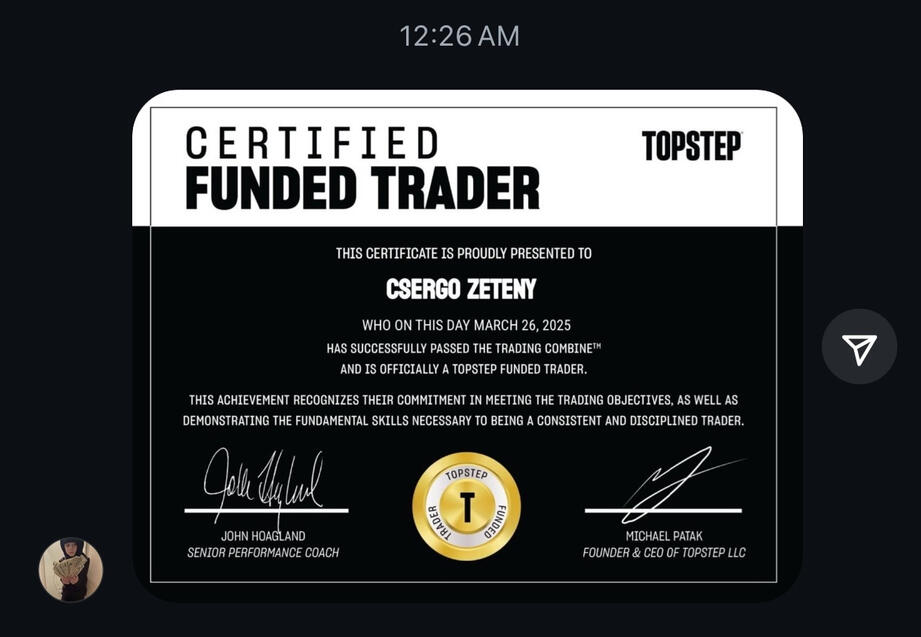This screenshot has height=637, width=921.
Task: Forward the certificate image via share icon
Action: (x=859, y=347)
